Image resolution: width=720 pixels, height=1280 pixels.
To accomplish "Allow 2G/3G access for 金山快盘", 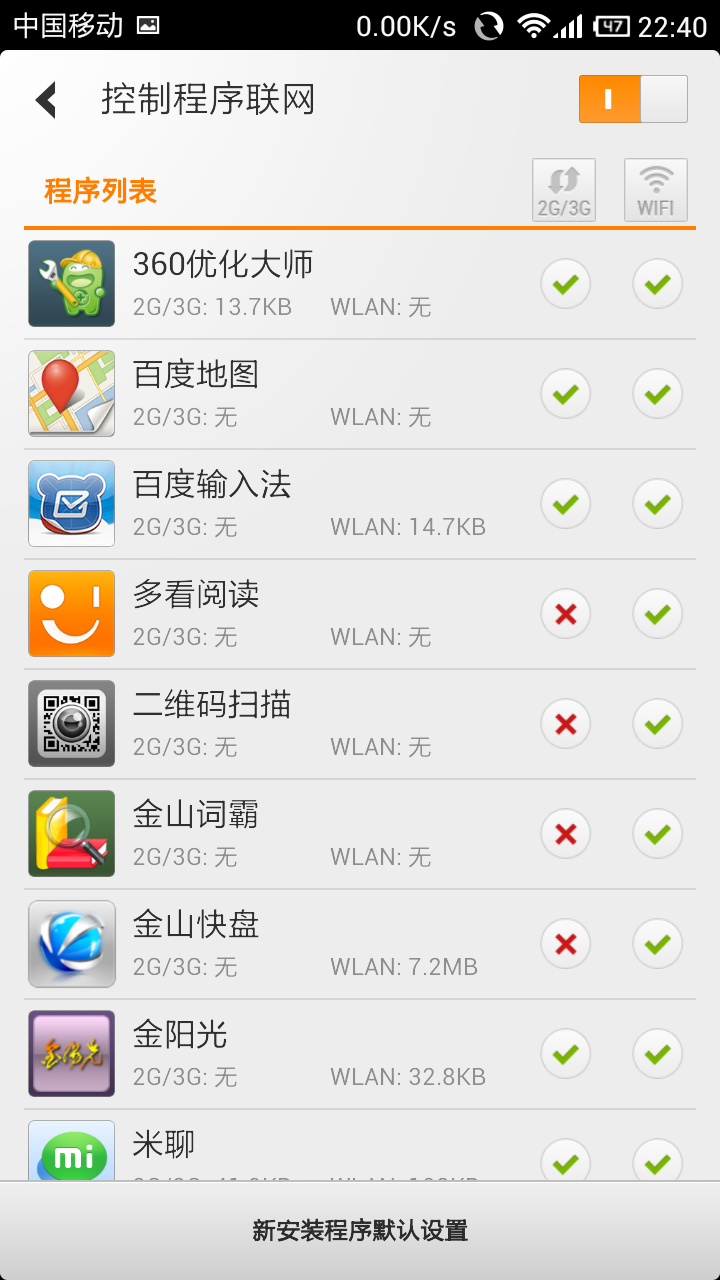I will [x=566, y=944].
